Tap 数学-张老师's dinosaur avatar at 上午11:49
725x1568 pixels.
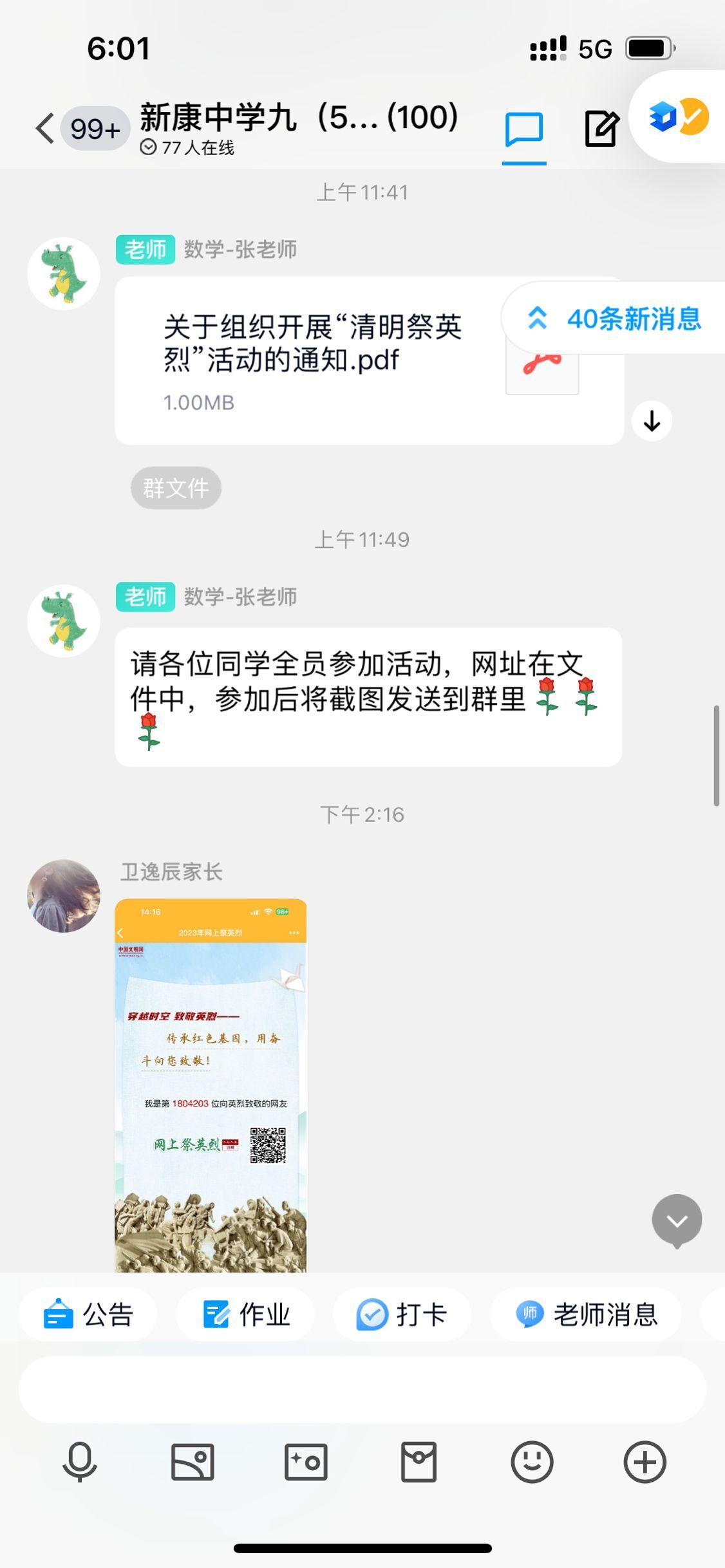(63, 621)
